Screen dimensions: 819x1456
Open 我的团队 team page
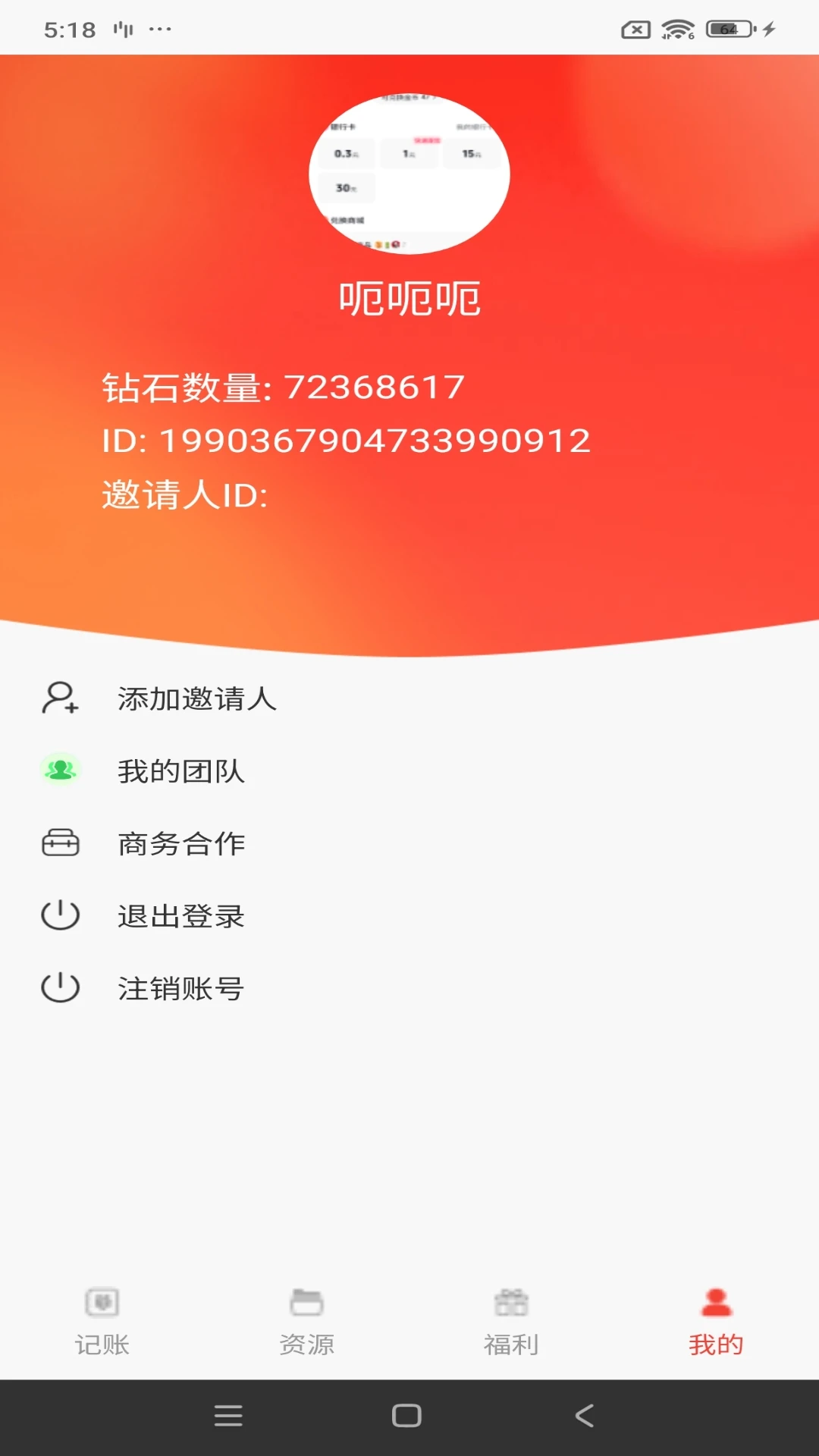tap(180, 771)
